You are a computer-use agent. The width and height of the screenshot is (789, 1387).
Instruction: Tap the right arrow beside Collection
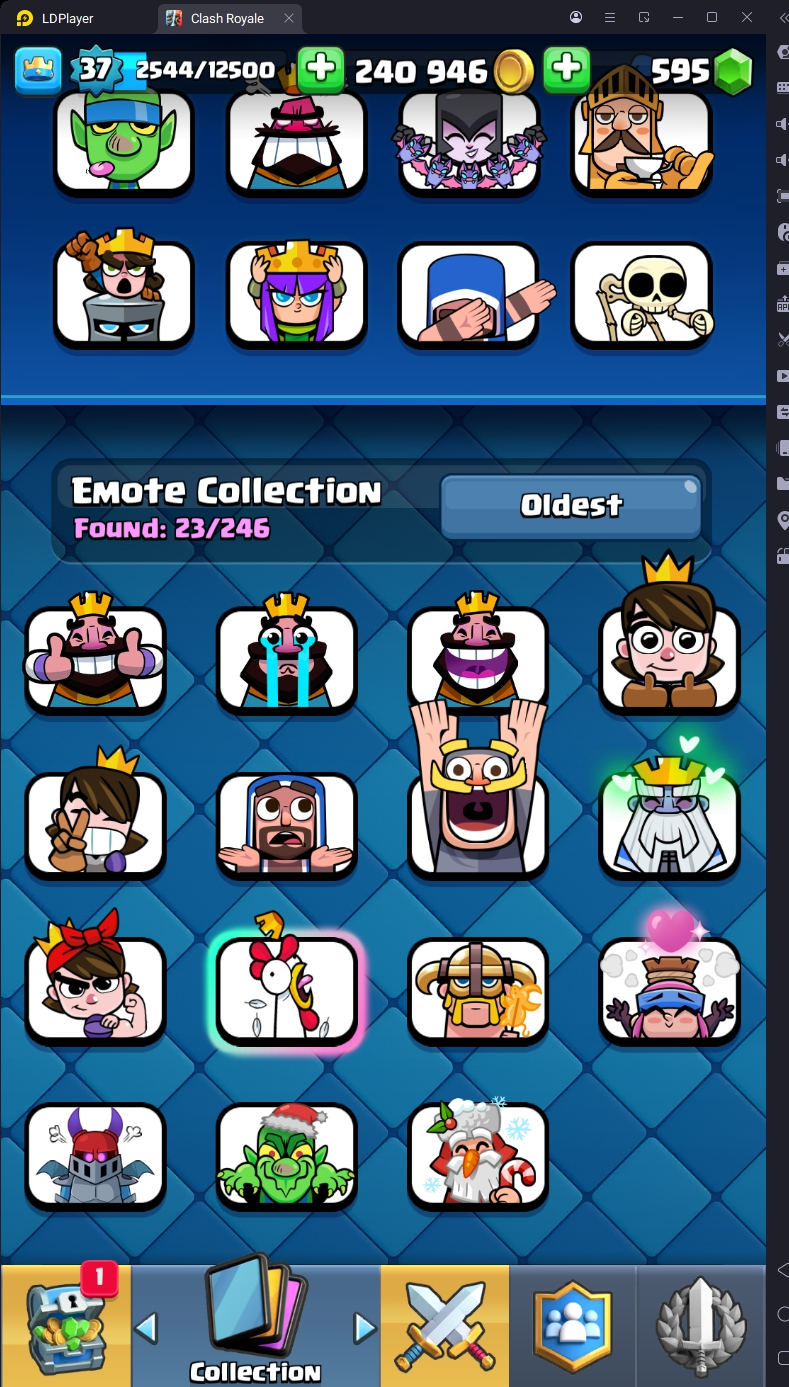pyautogui.click(x=365, y=1328)
